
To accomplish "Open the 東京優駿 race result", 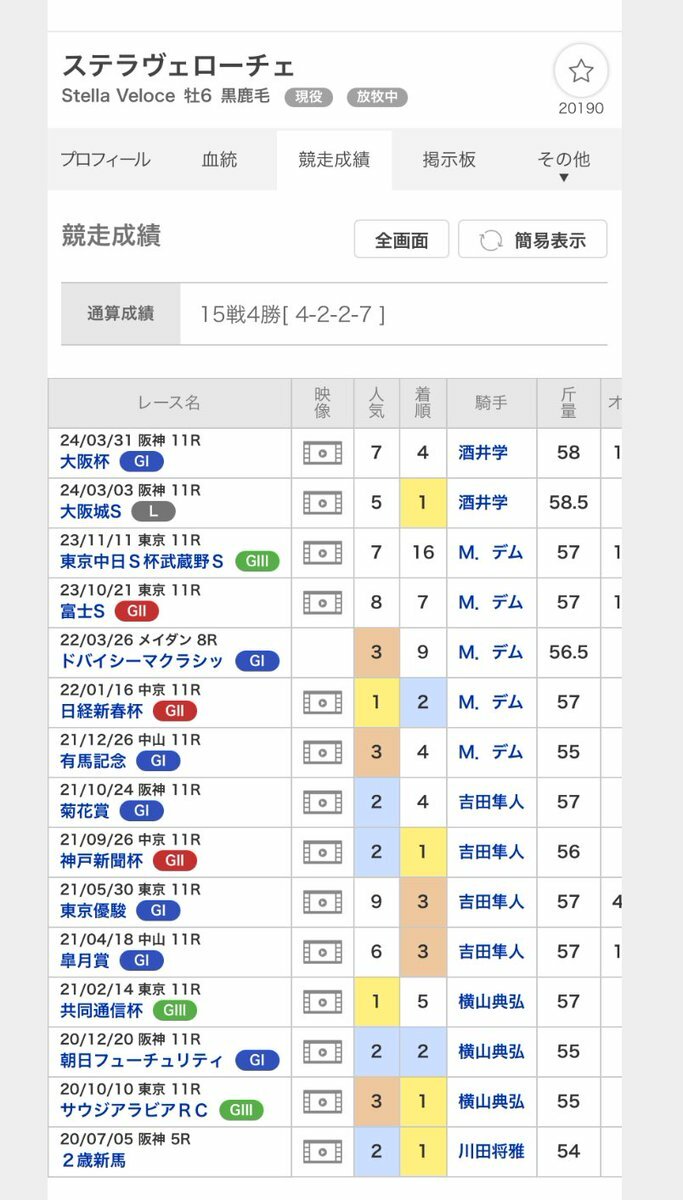I will [93, 911].
